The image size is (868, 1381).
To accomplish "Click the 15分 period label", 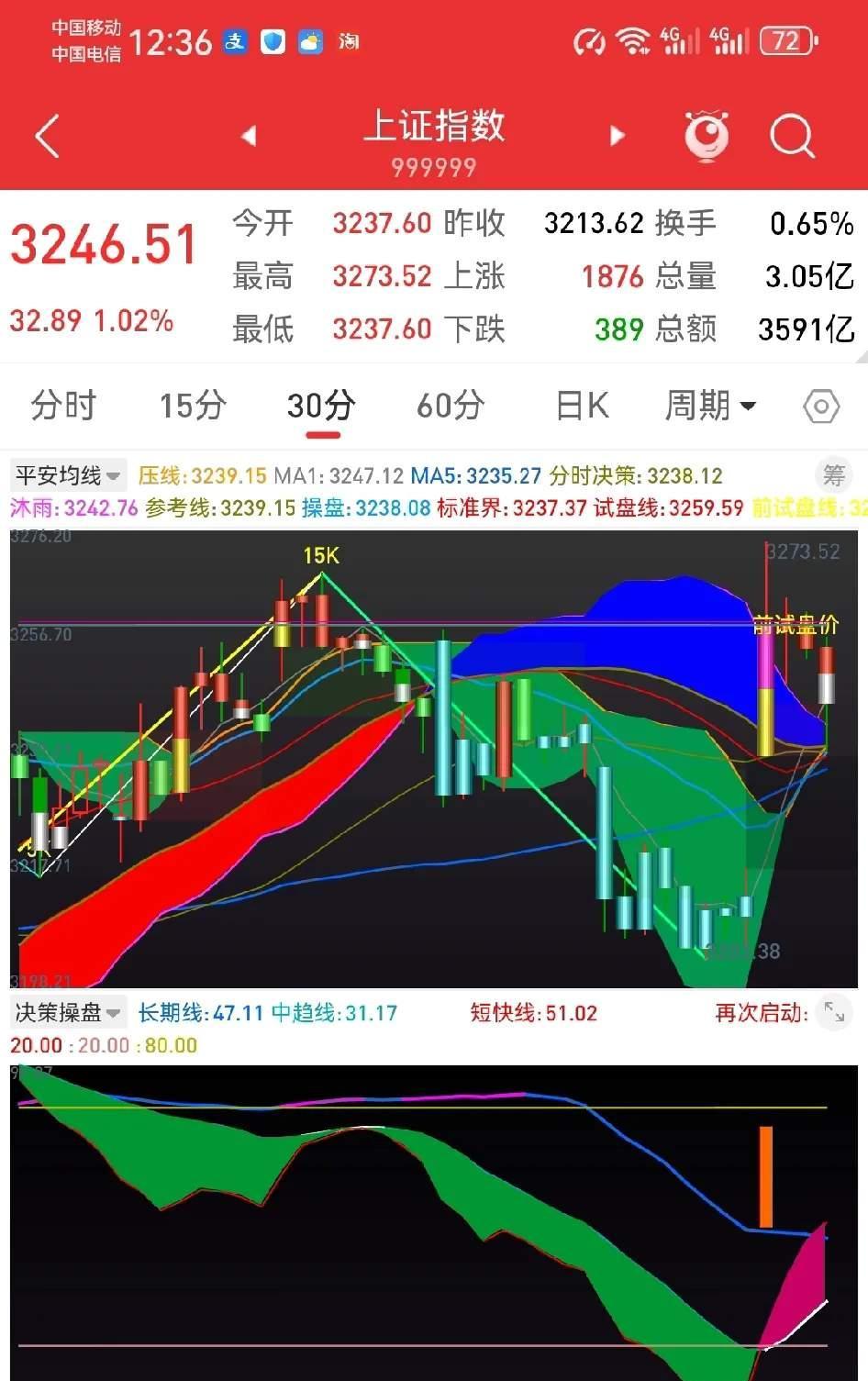I will pos(190,406).
